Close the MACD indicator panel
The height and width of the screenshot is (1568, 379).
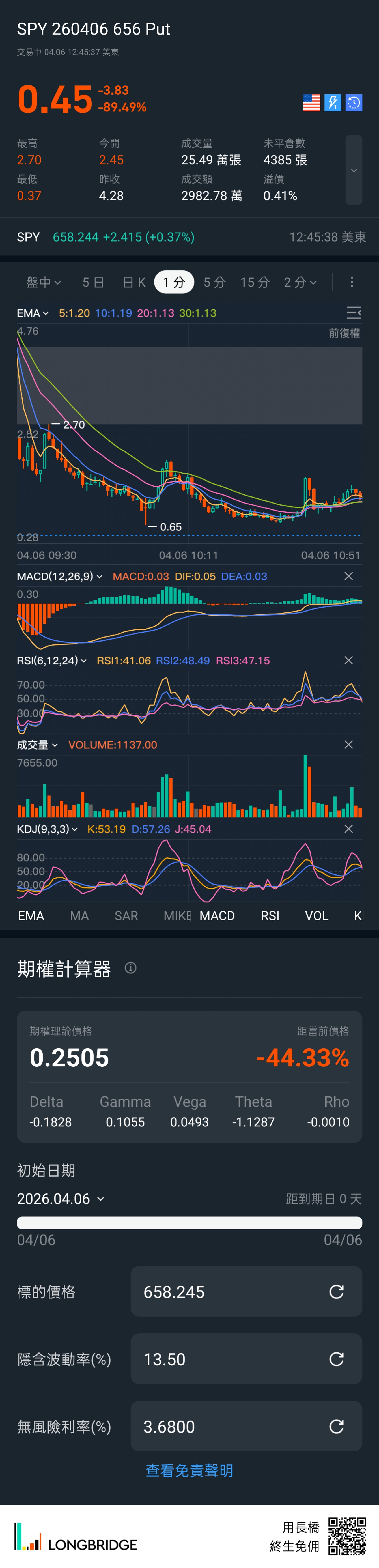click(x=349, y=576)
